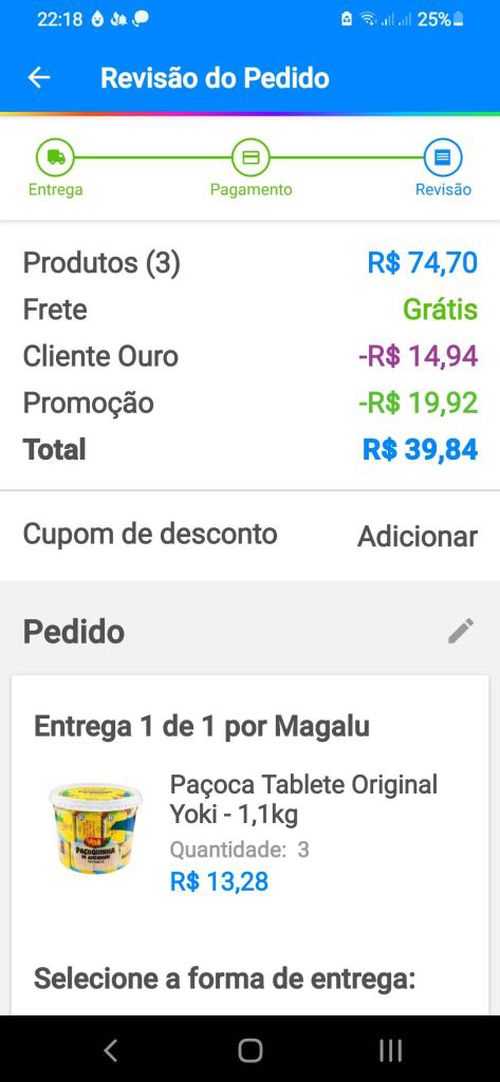Edit the order with the pencil icon
The width and height of the screenshot is (500, 1082).
pyautogui.click(x=461, y=631)
